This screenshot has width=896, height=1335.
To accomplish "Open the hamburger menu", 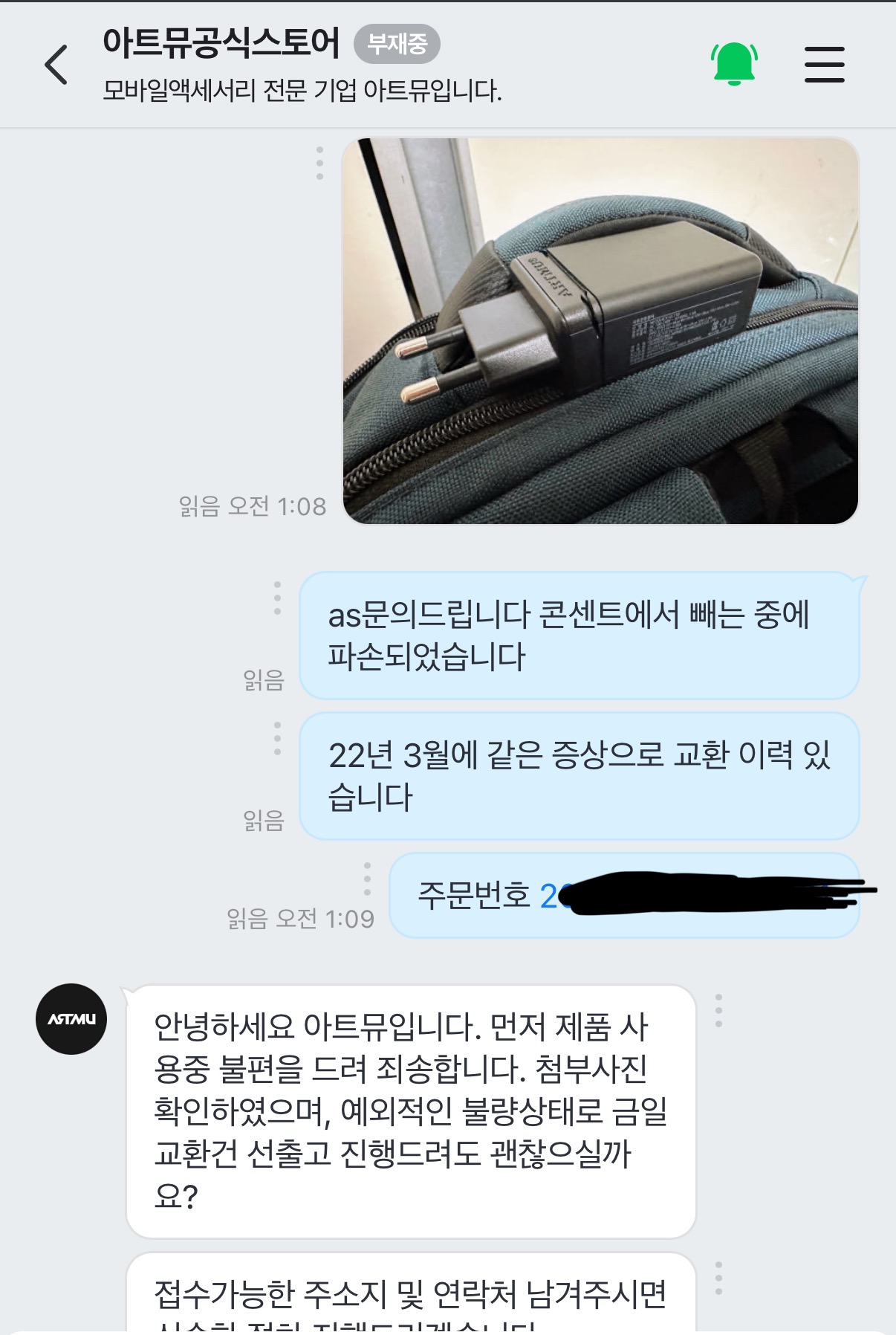I will pos(824,65).
